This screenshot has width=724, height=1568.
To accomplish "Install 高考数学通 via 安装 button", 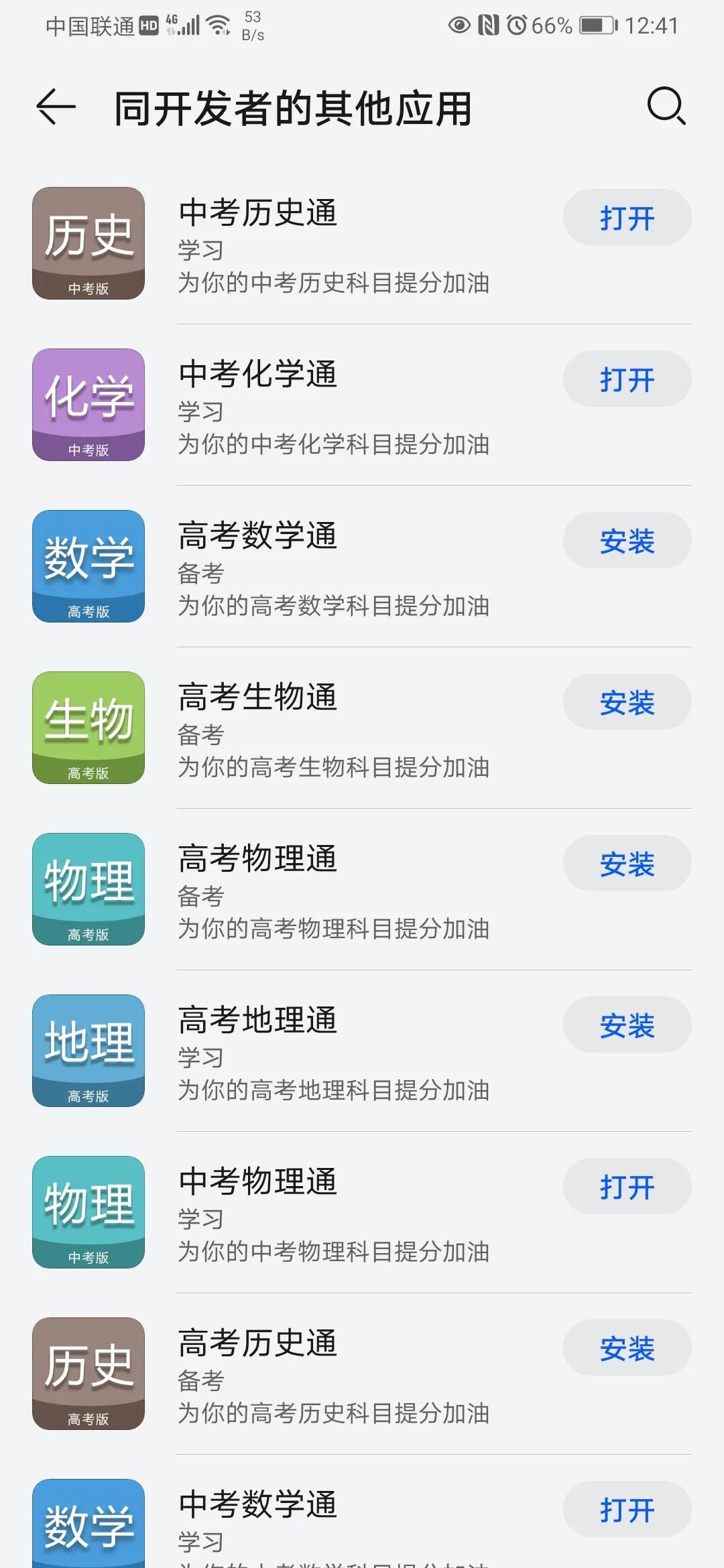I will [627, 541].
